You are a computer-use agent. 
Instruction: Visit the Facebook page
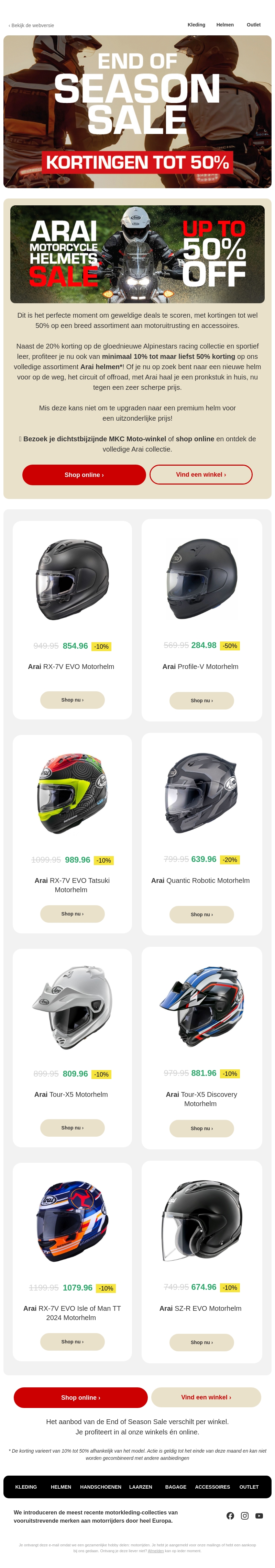pos(230,1515)
